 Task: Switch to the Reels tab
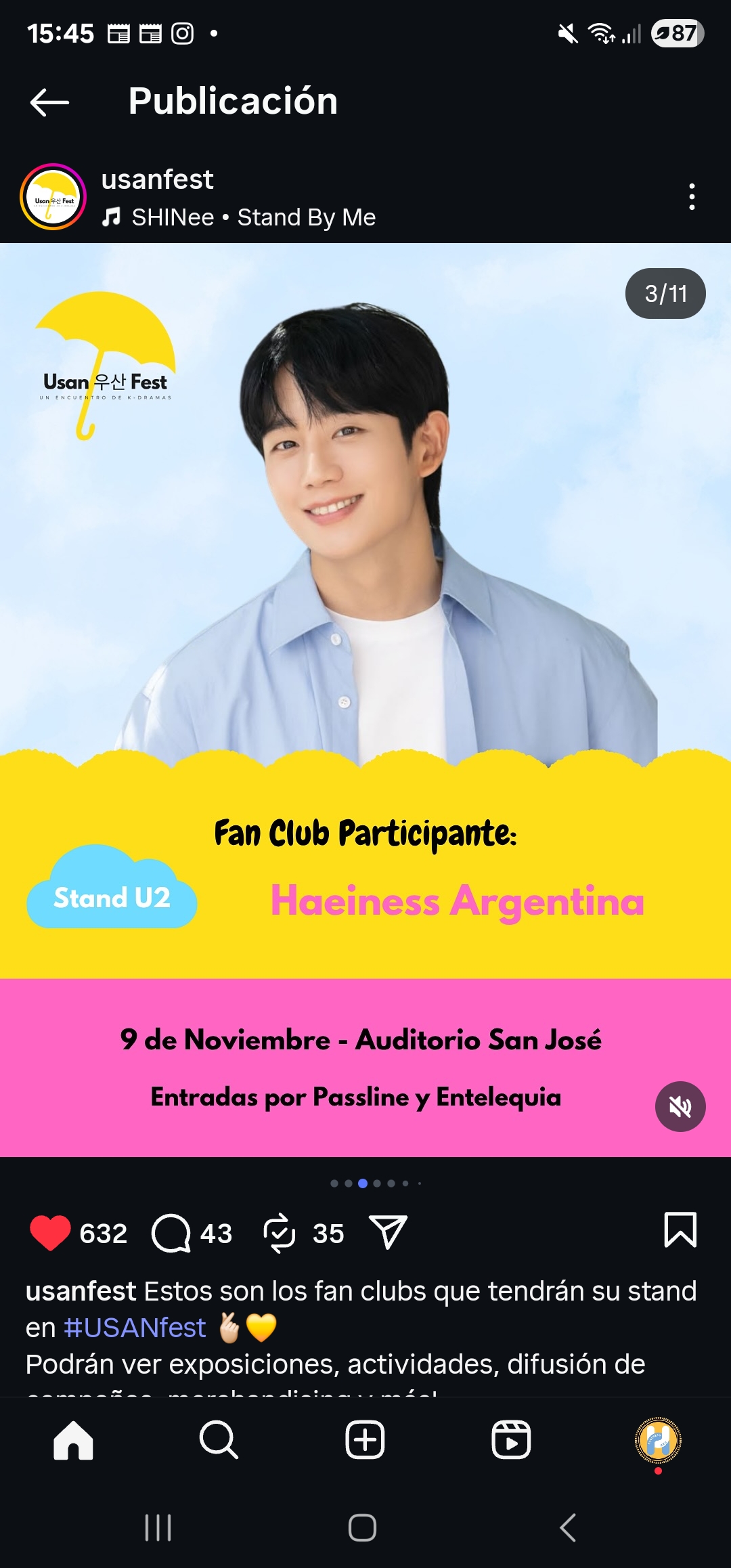tap(511, 1440)
